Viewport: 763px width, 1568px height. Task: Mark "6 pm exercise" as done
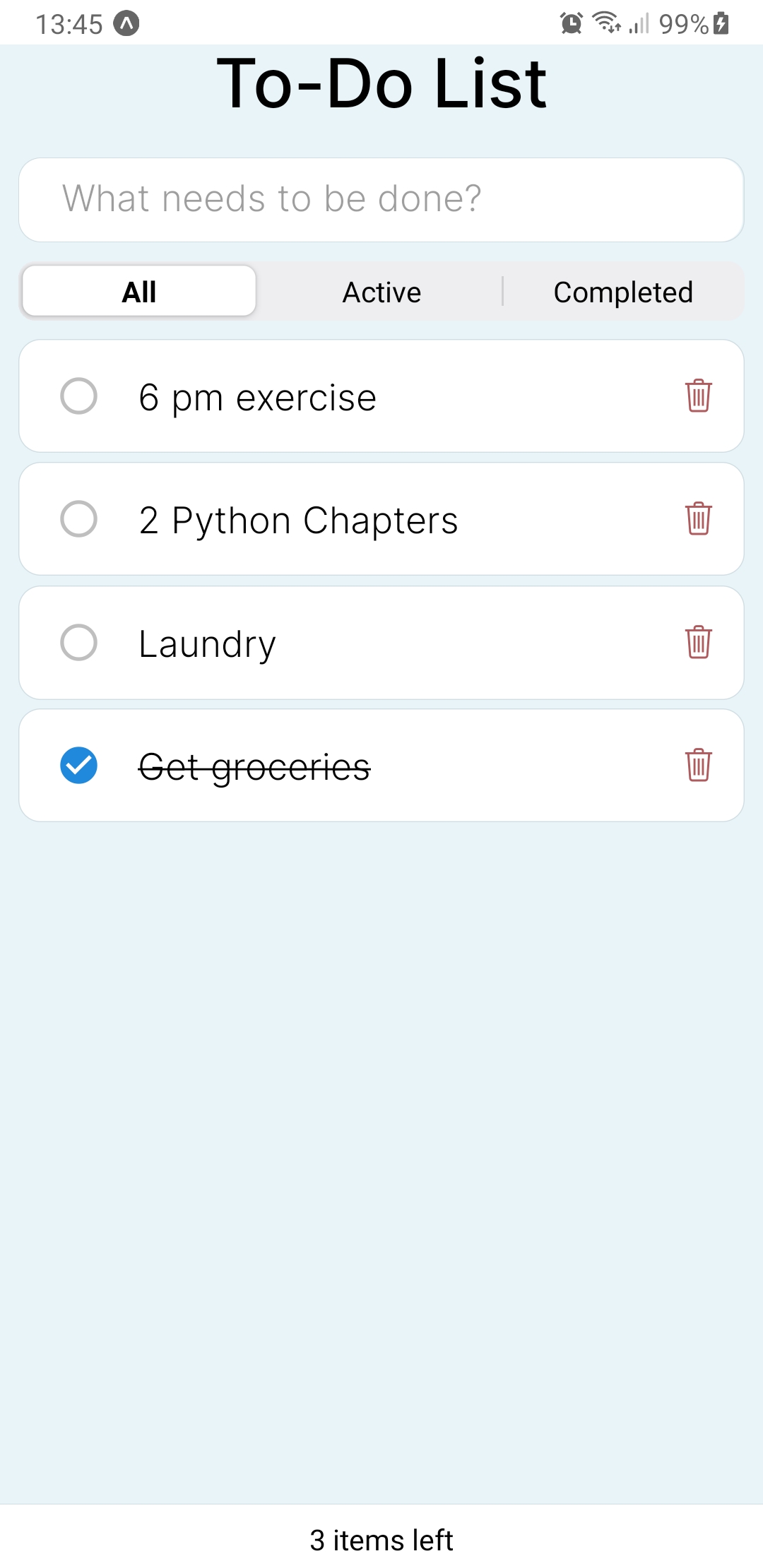[x=78, y=396]
